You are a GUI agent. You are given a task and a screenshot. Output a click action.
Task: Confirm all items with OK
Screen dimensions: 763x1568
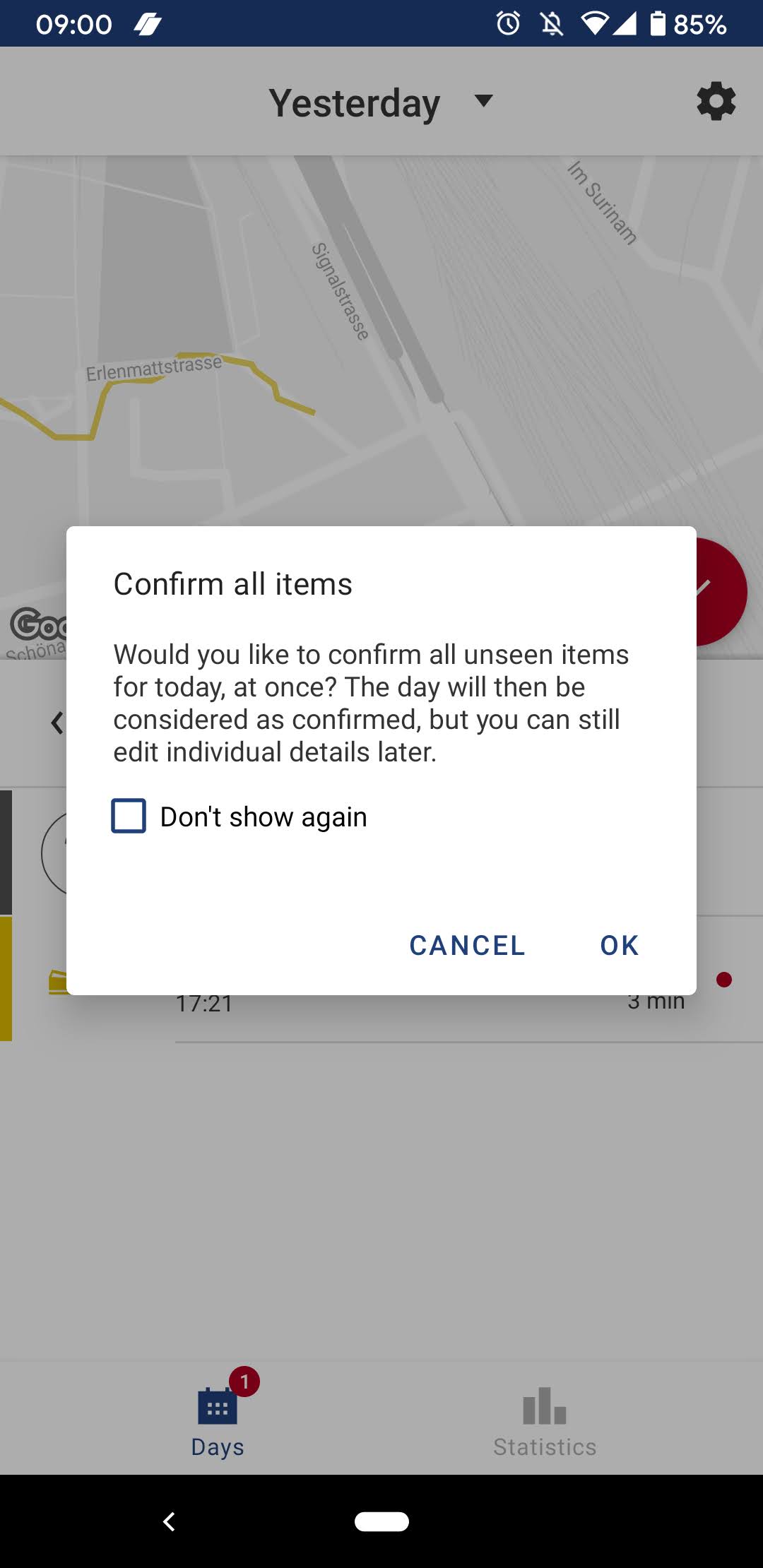pos(619,945)
